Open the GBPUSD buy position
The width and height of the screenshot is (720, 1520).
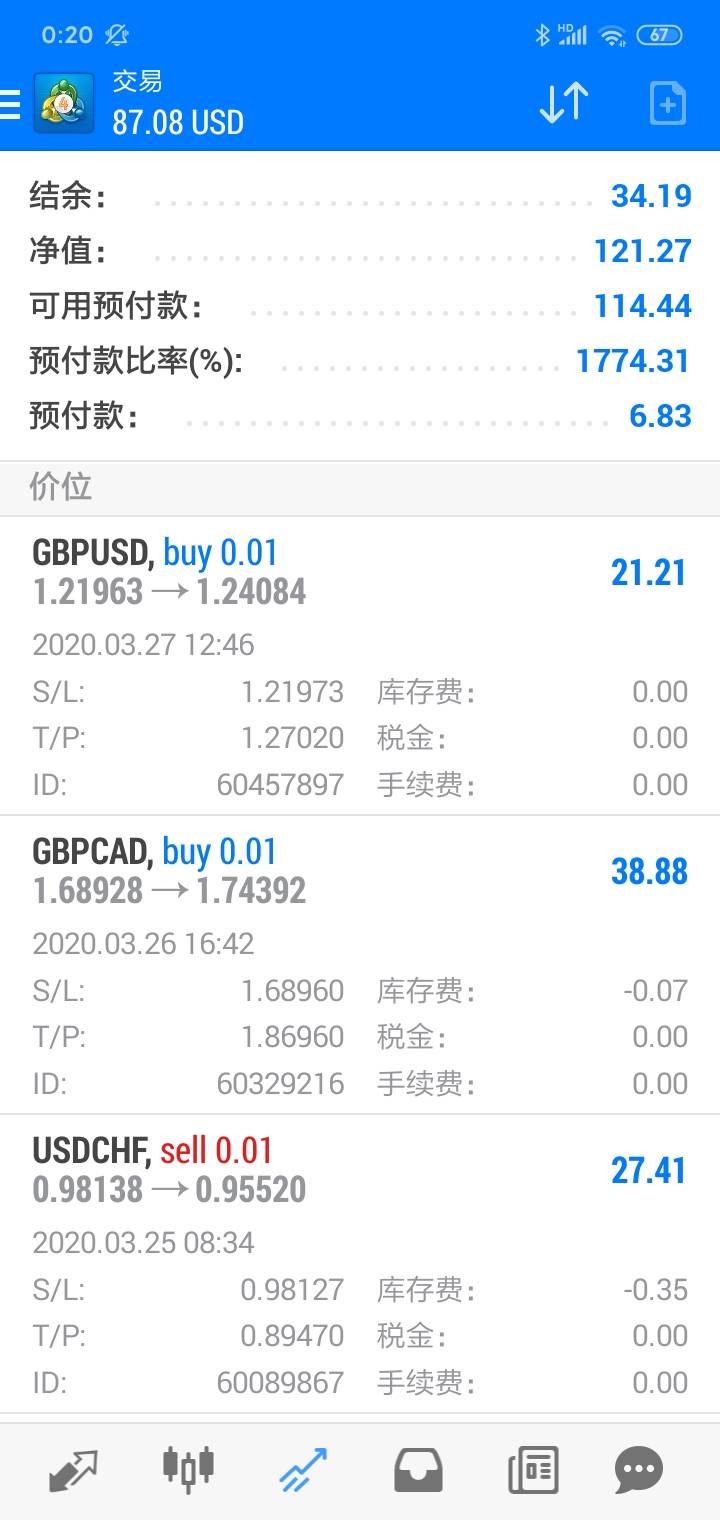(x=360, y=665)
